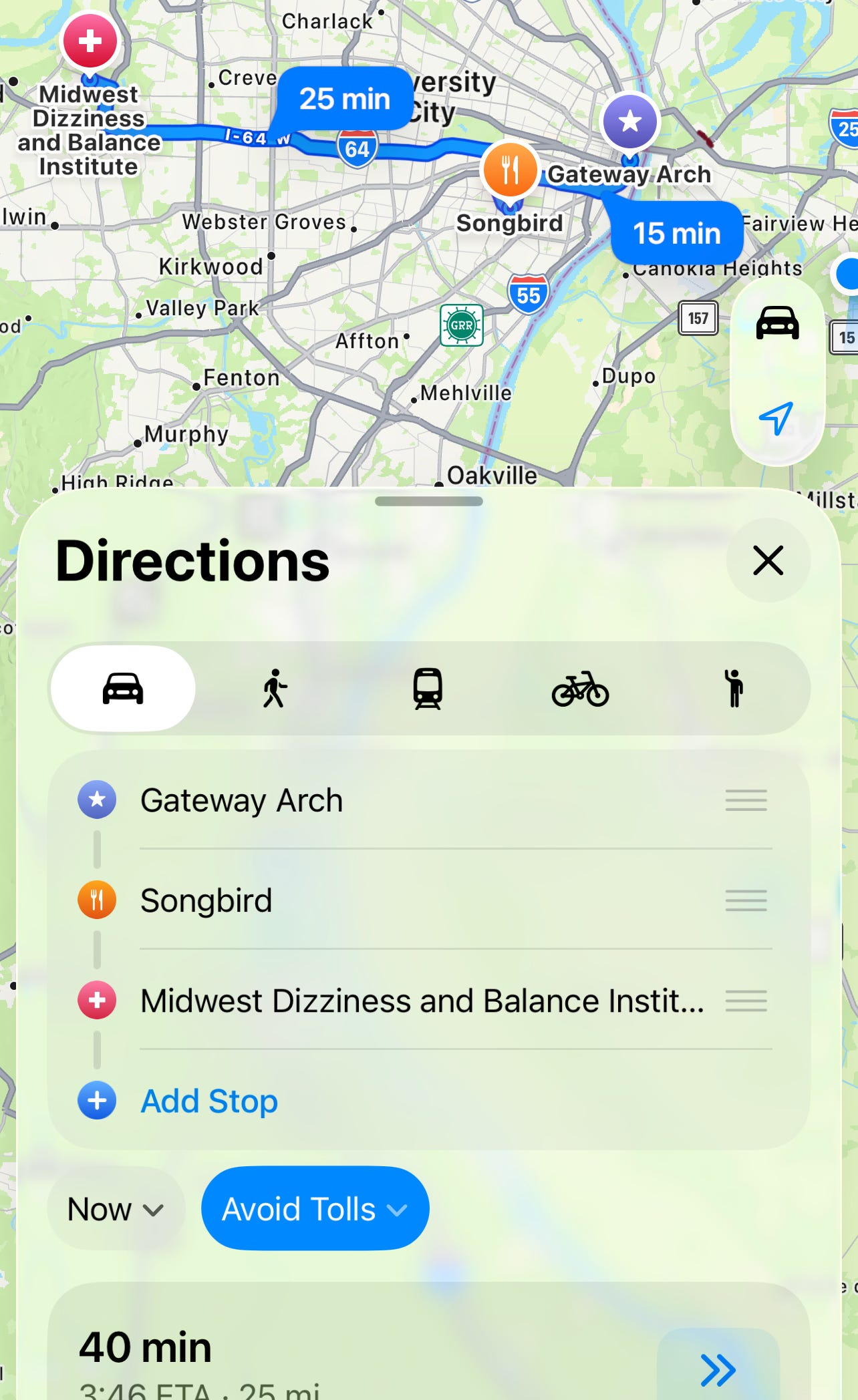
Task: Open the Now departure time dropdown
Action: click(116, 1209)
